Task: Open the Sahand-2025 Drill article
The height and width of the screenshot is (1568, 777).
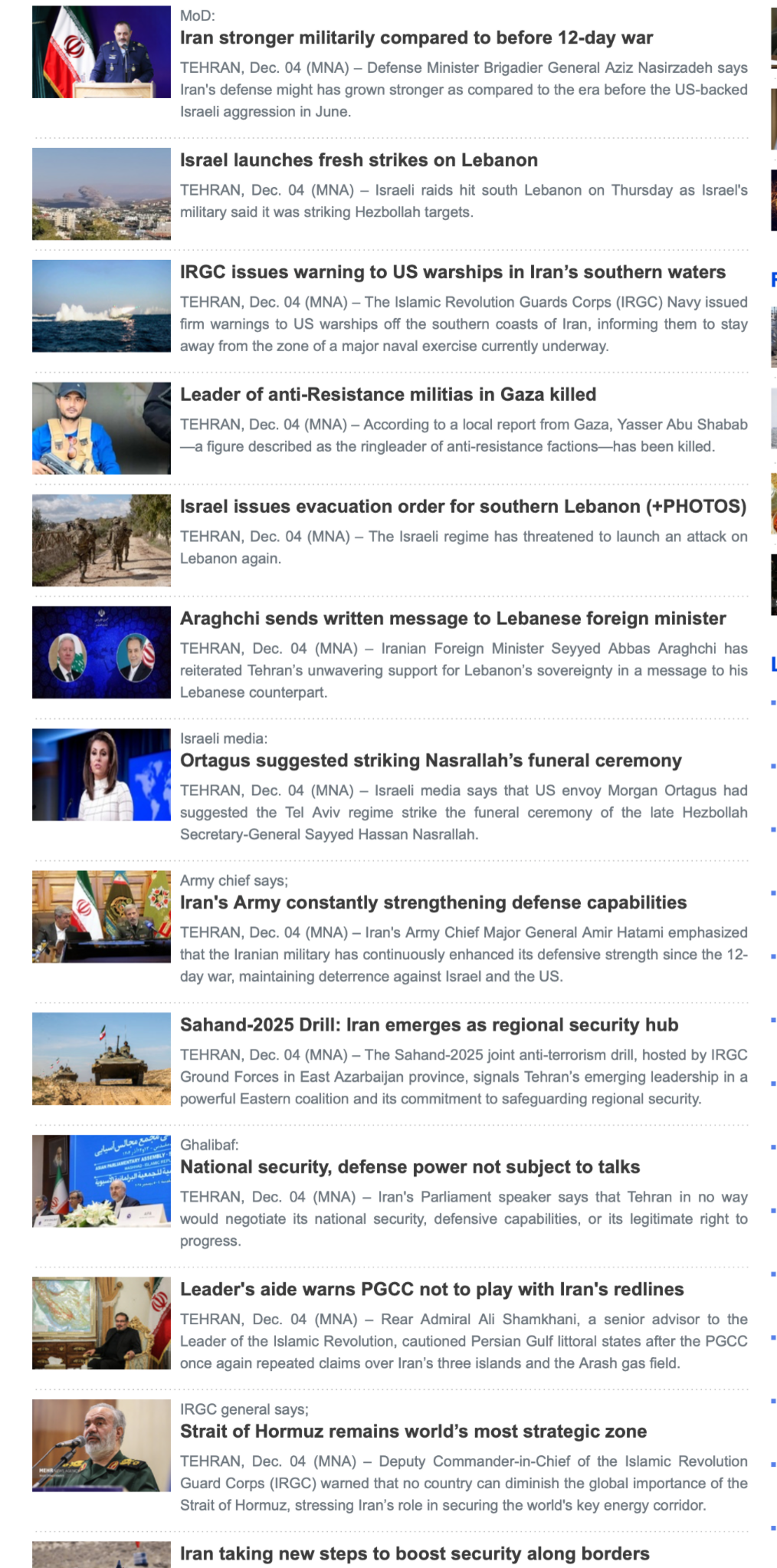Action: click(x=429, y=1025)
